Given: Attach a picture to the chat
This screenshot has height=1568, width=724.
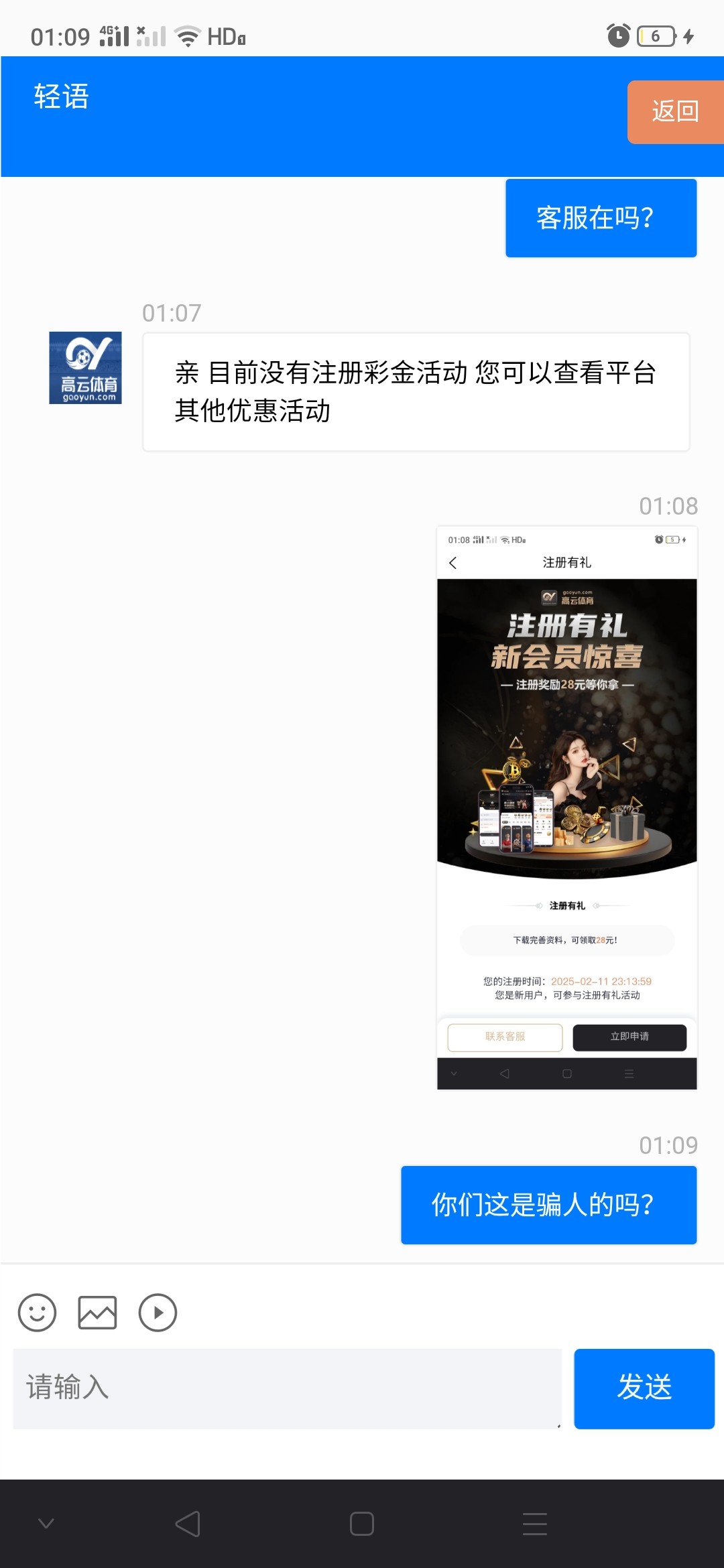Looking at the screenshot, I should point(97,1312).
